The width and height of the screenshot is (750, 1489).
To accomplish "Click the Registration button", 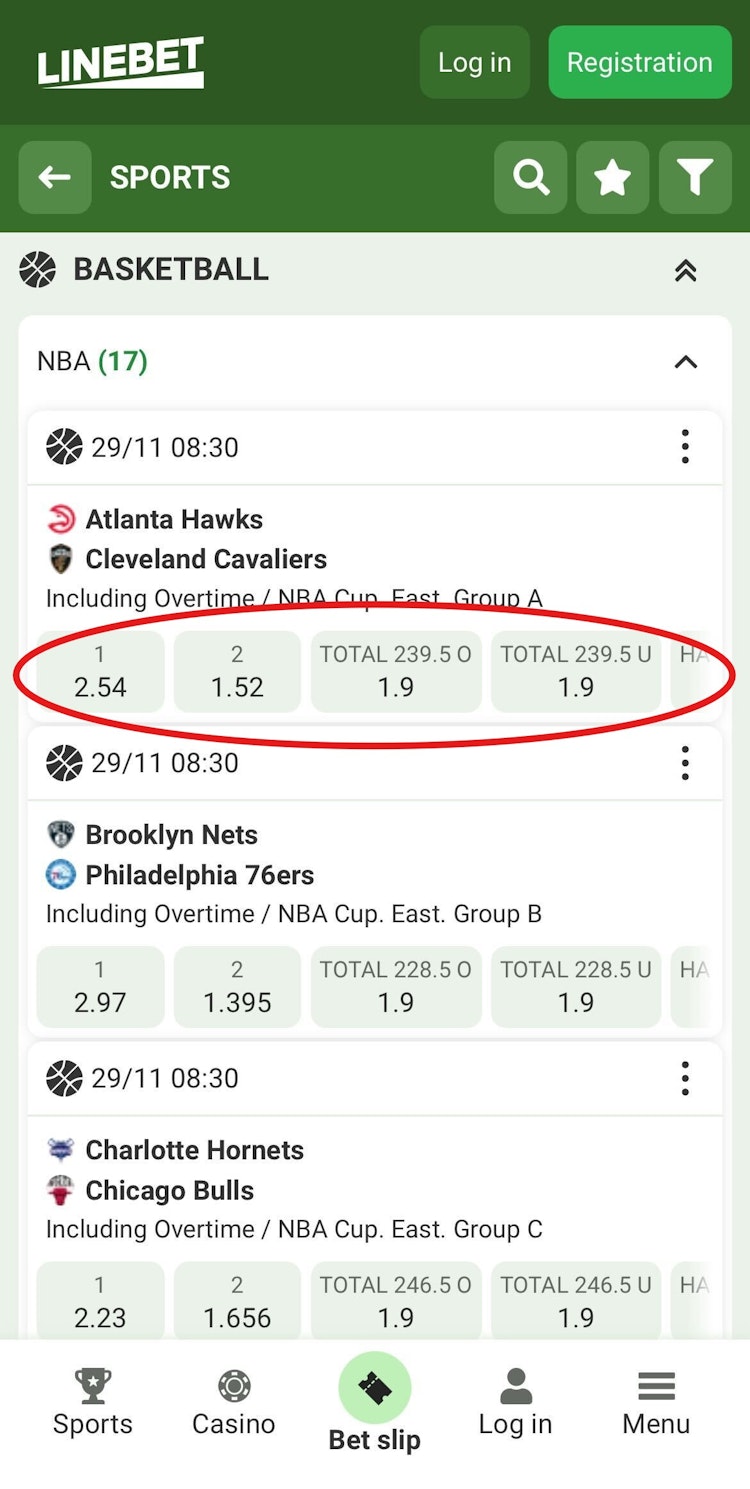I will click(x=639, y=62).
